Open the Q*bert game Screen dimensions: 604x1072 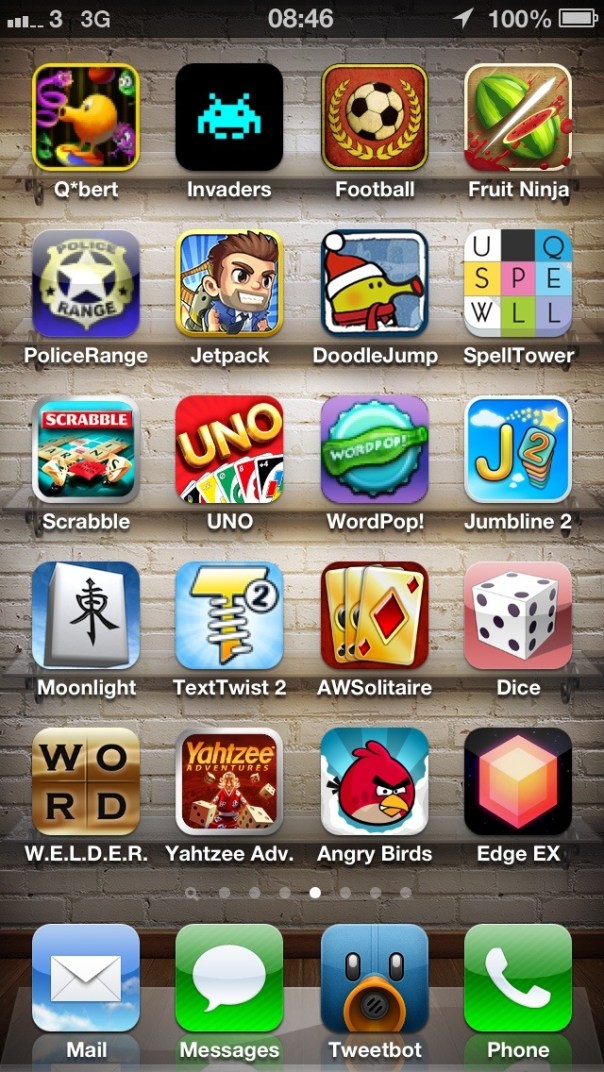[86, 118]
